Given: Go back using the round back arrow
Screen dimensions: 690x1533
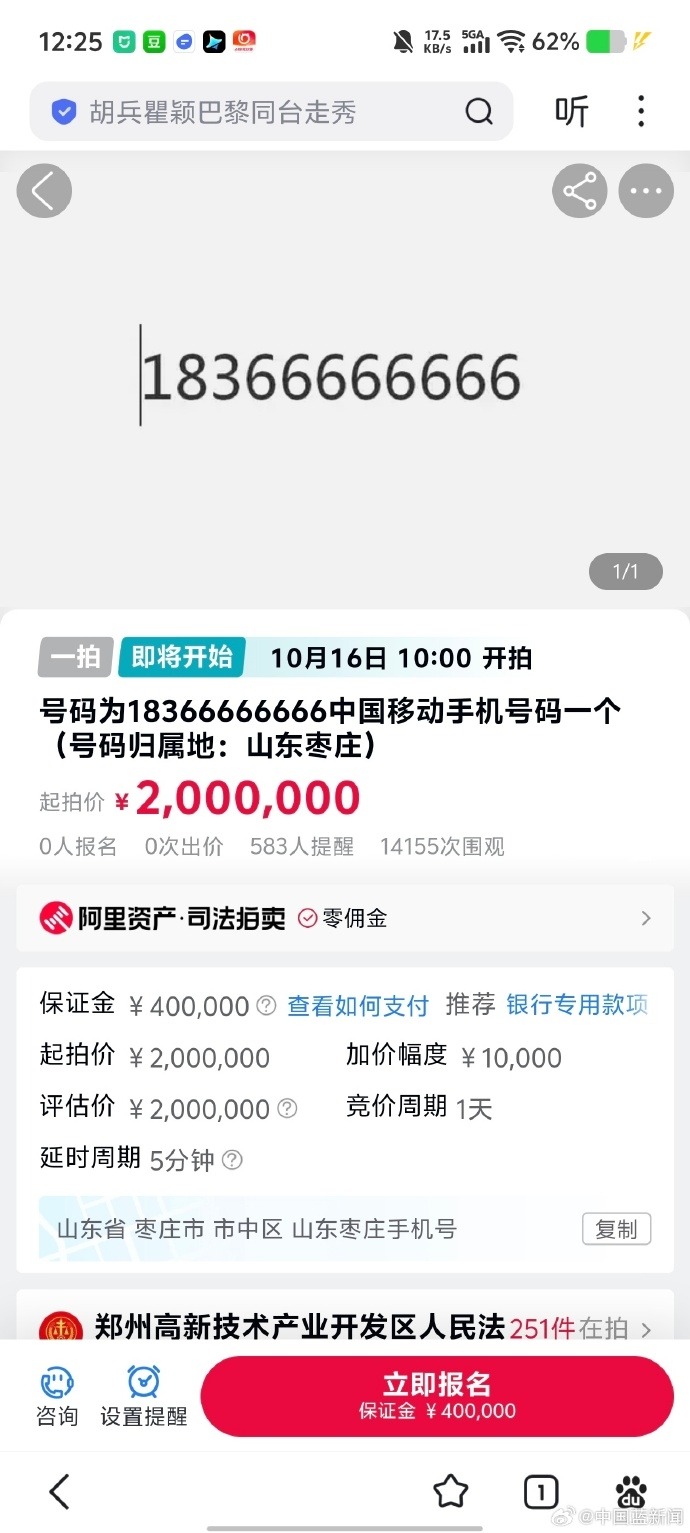Looking at the screenshot, I should [44, 191].
